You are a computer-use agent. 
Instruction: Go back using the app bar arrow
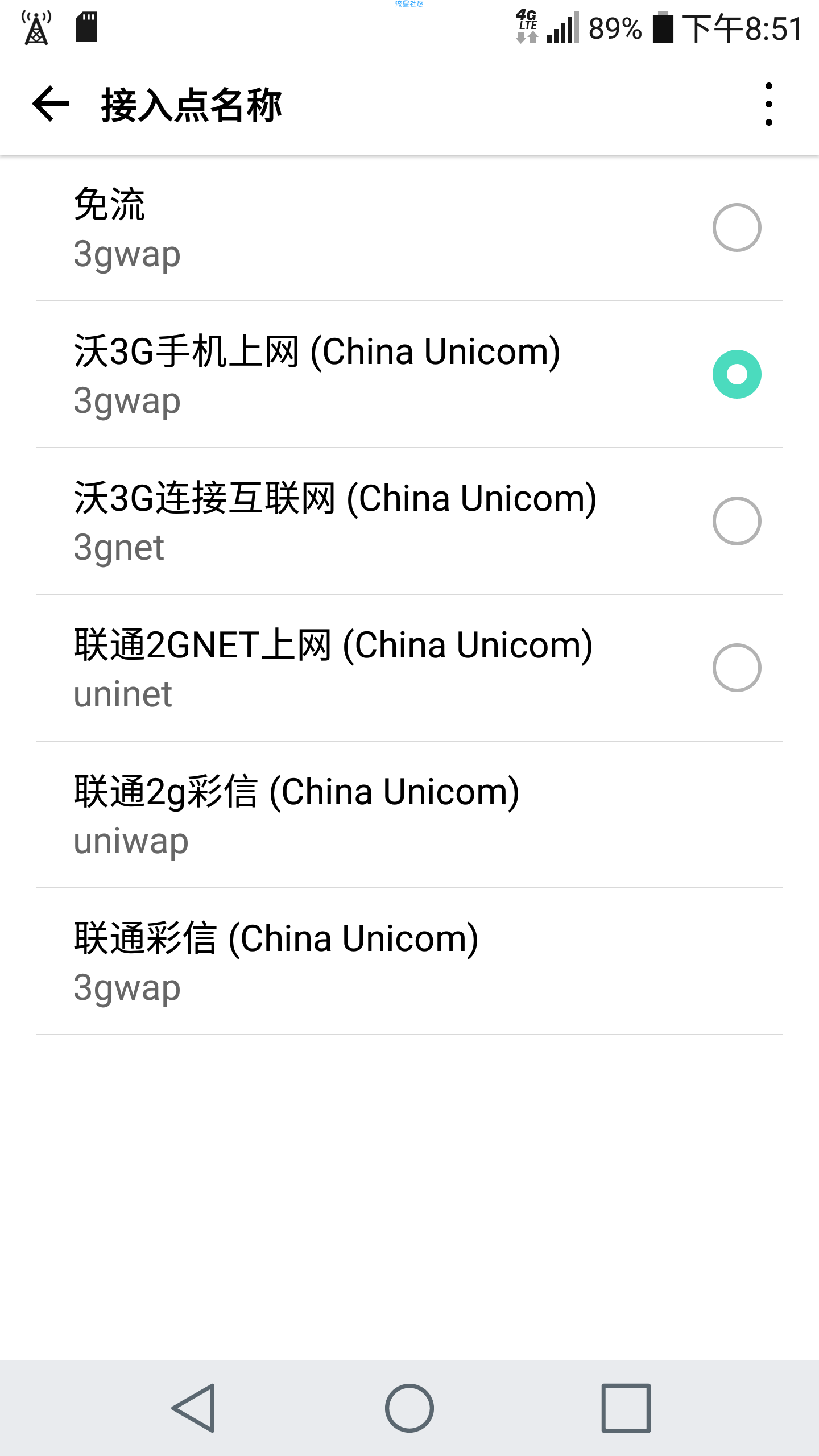tap(51, 104)
